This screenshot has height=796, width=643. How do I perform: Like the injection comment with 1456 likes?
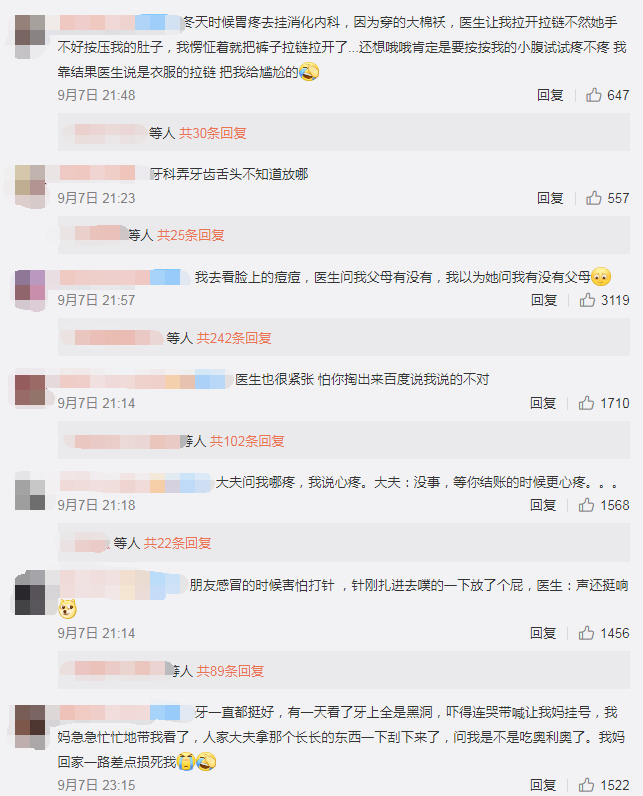click(x=587, y=633)
